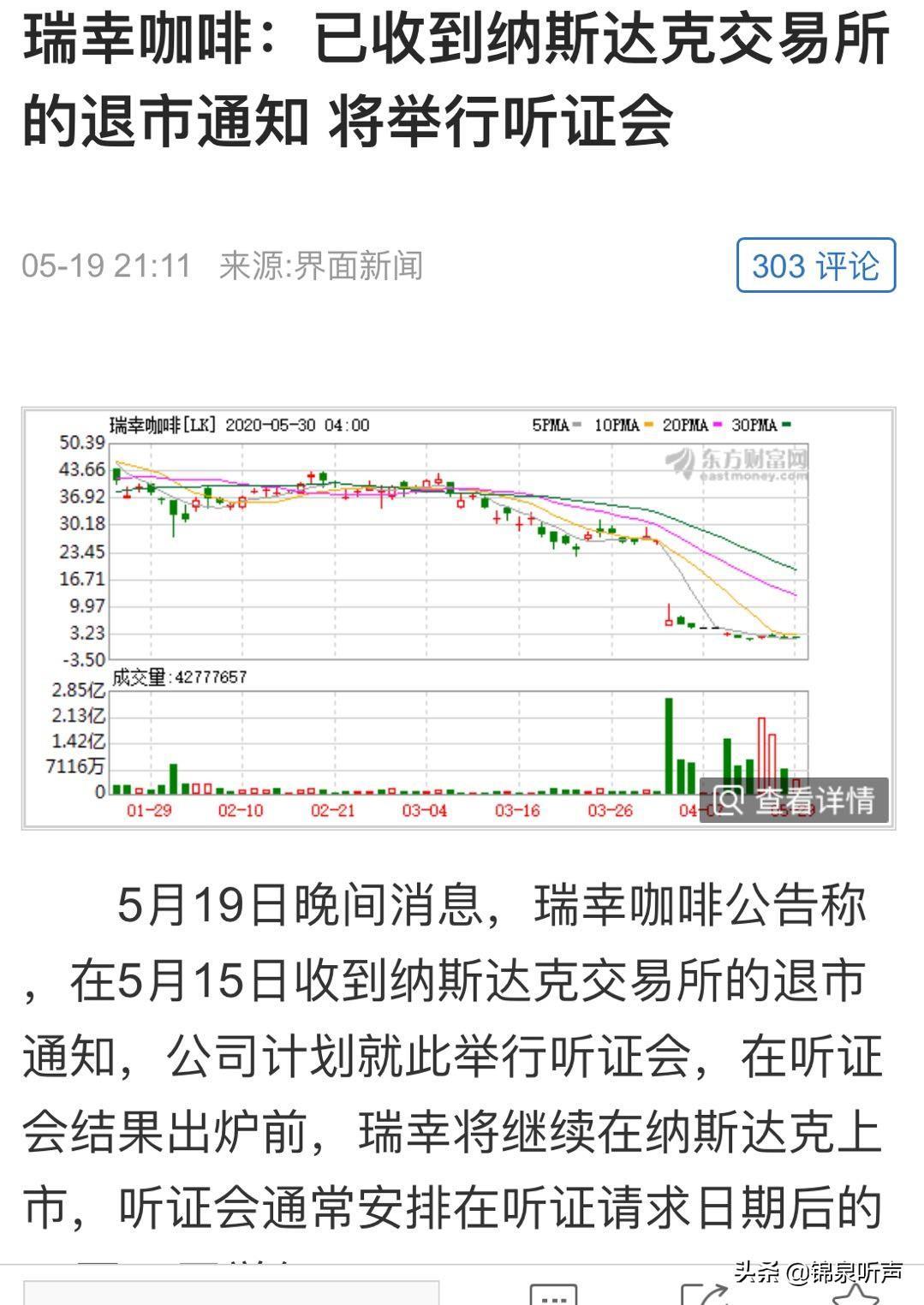Open the comments bubble icon in bottom bar
The width and height of the screenshot is (924, 1305).
553,1294
